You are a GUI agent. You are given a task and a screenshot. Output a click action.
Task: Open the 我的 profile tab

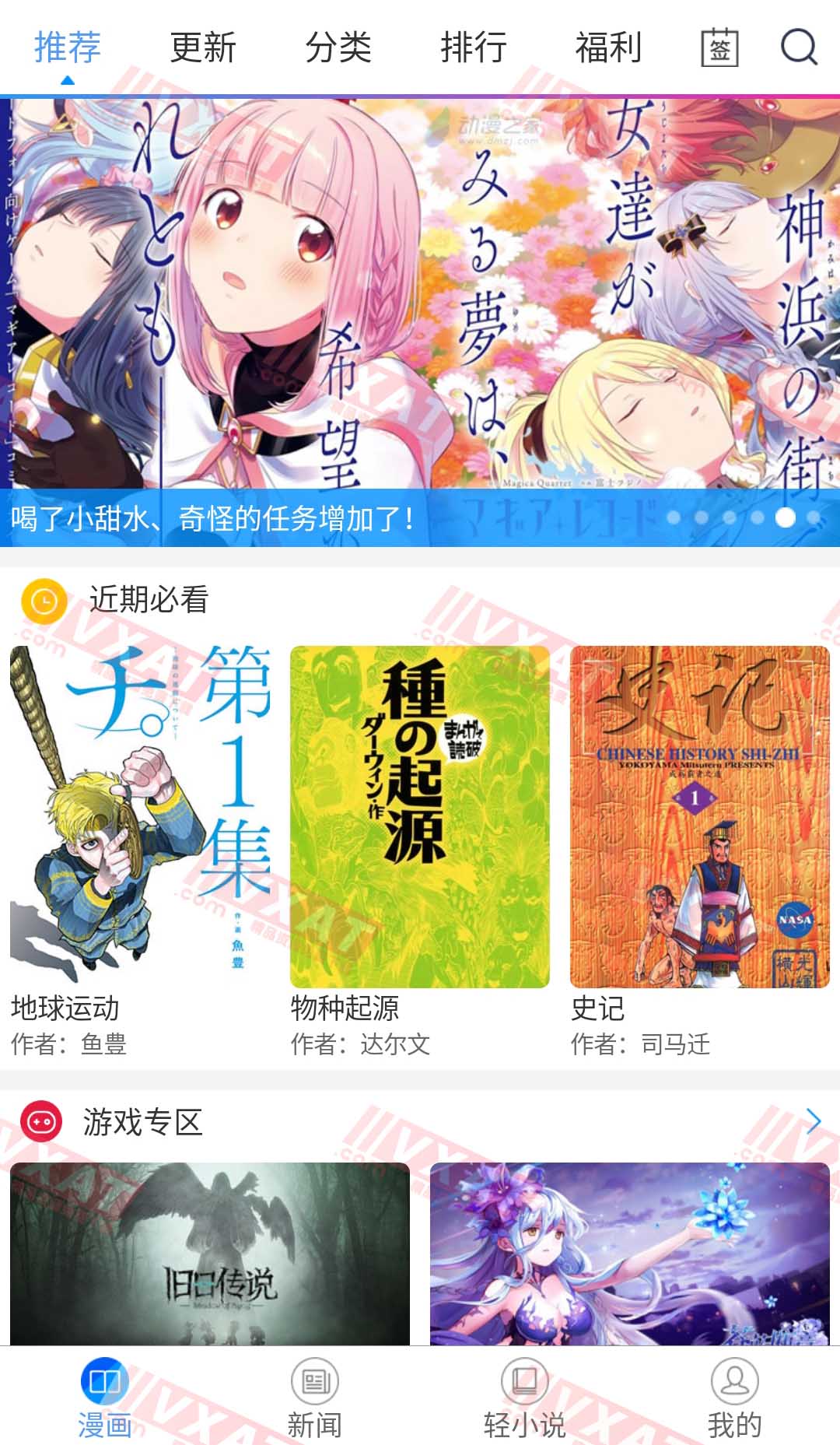(735, 1397)
